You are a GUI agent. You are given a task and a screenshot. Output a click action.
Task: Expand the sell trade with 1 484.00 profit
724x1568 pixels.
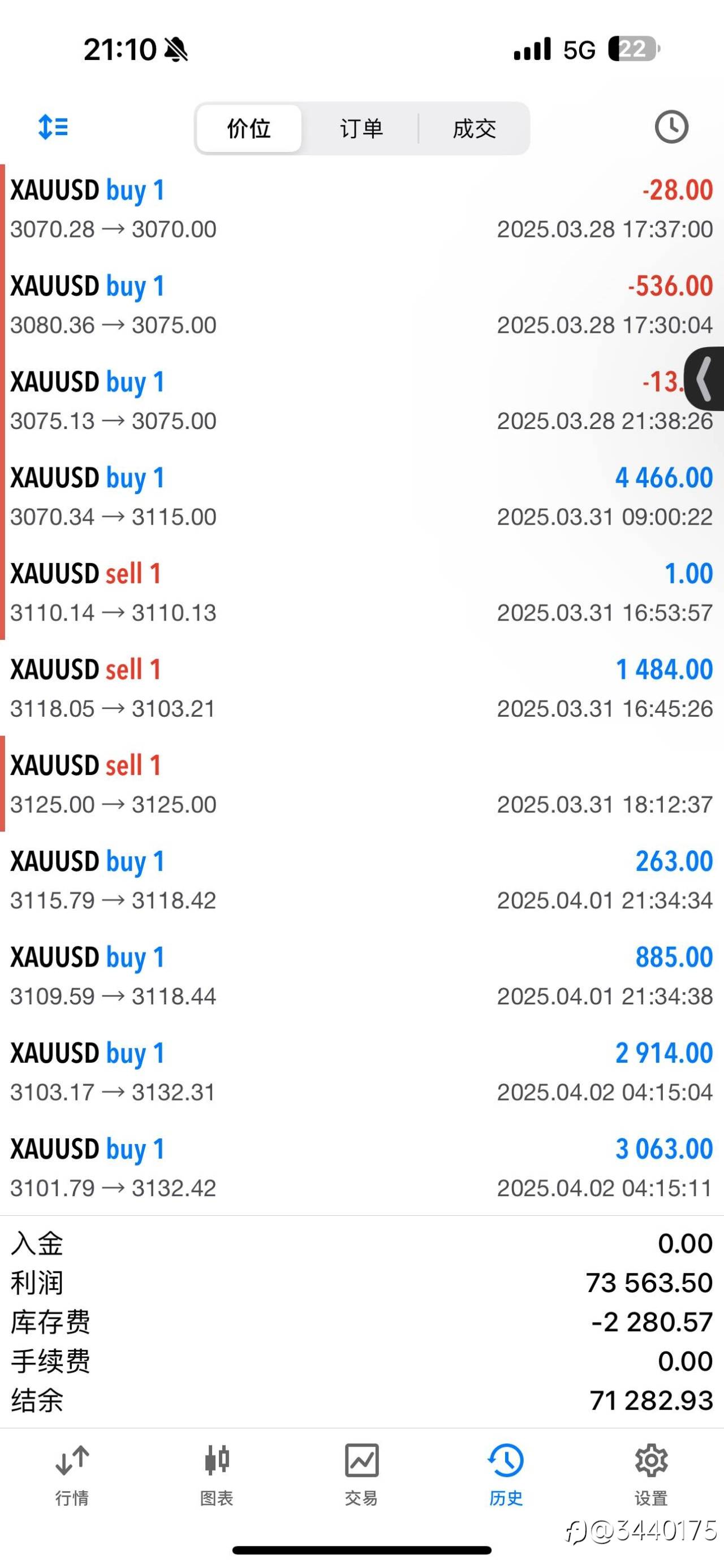point(361,688)
